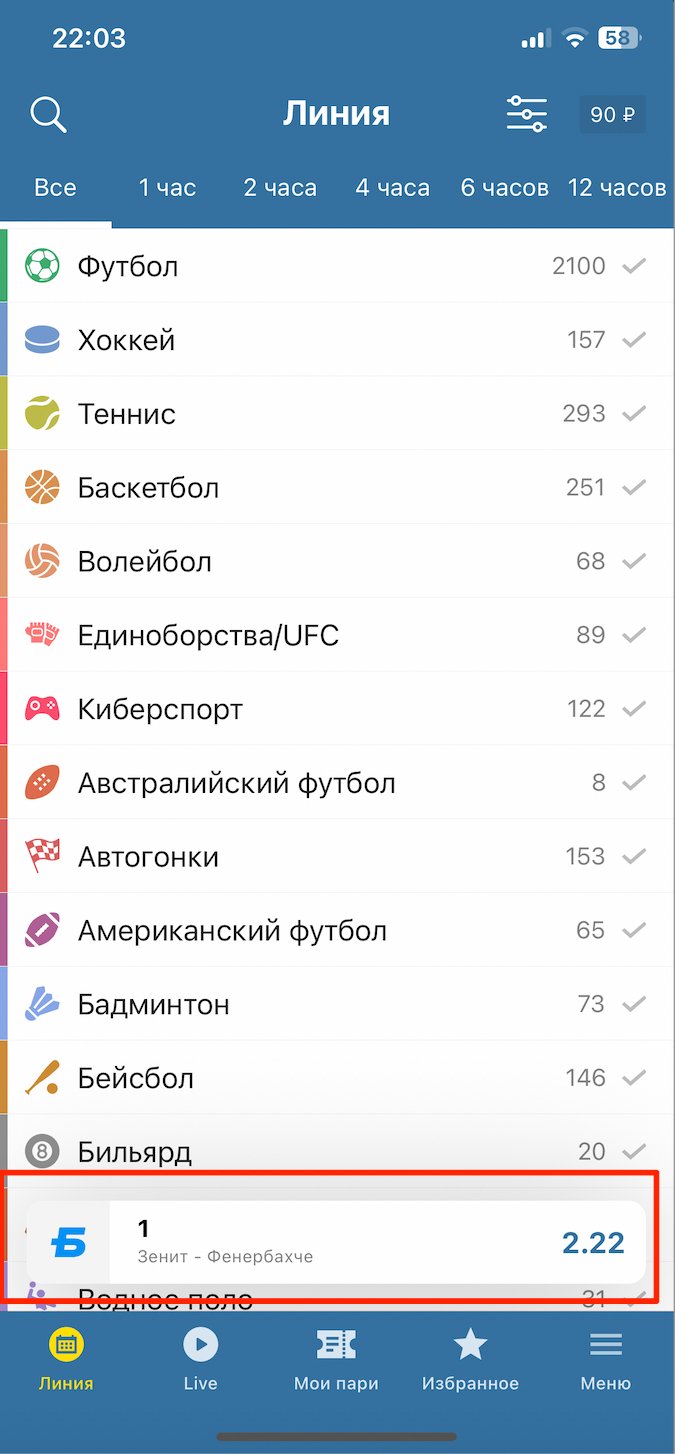Tap the 90 ₽ balance button
The image size is (675, 1454).
(612, 115)
